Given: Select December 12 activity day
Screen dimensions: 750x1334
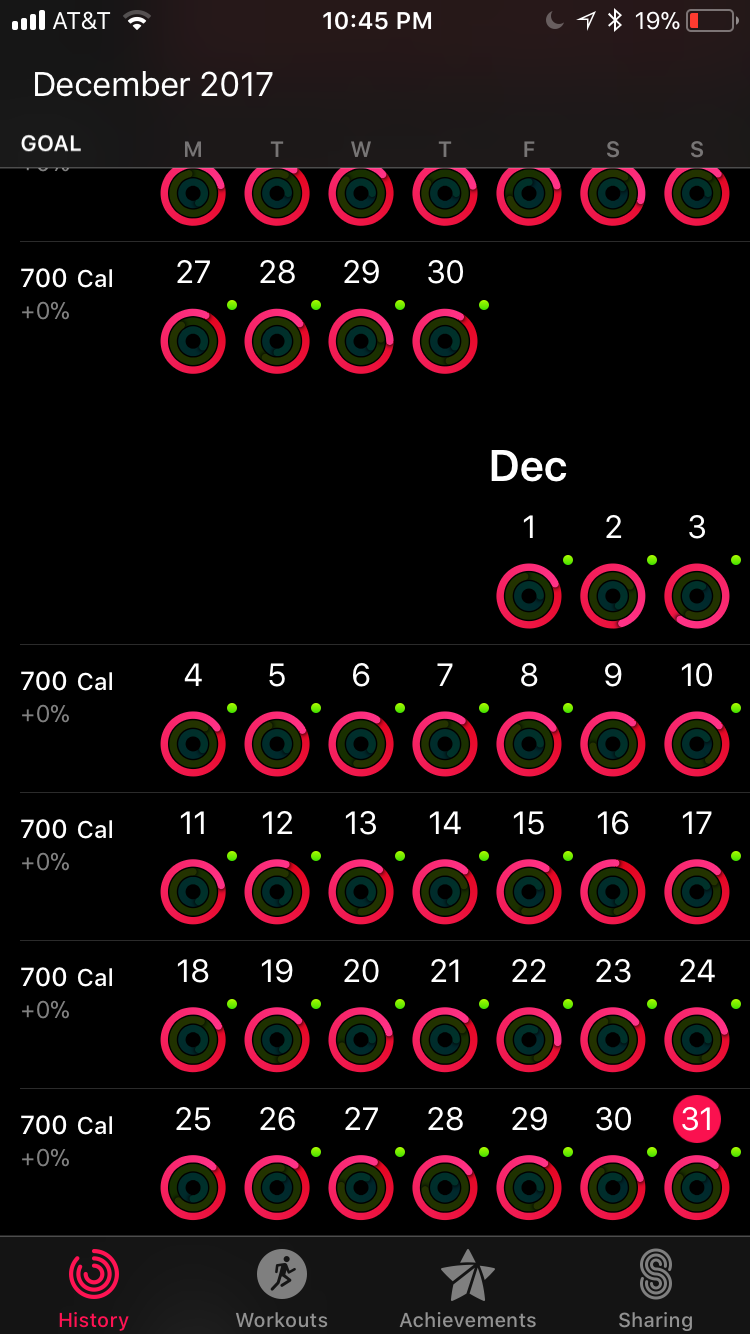Looking at the screenshot, I should point(277,891).
